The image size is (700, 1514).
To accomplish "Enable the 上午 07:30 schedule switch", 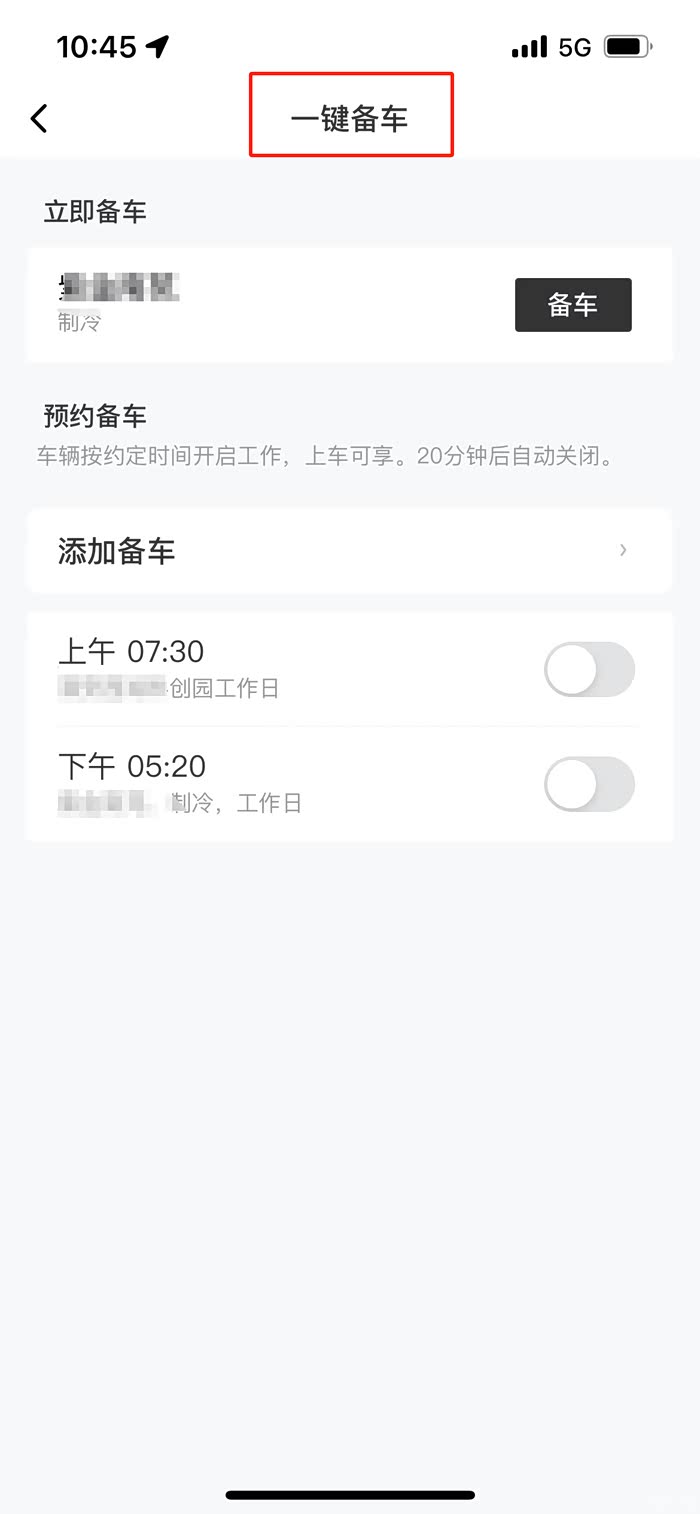I will pos(589,669).
